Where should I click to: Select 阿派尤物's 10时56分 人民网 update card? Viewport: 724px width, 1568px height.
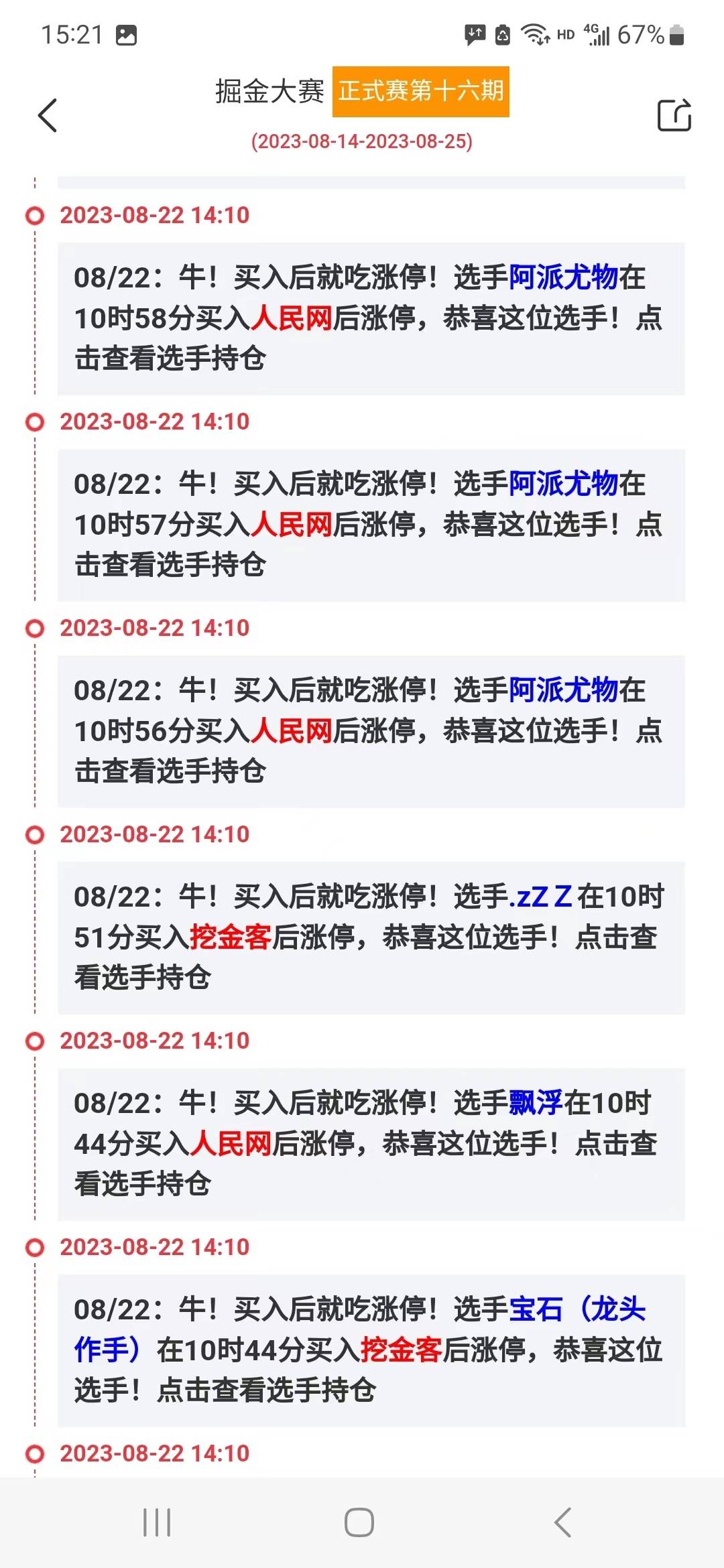click(x=371, y=732)
